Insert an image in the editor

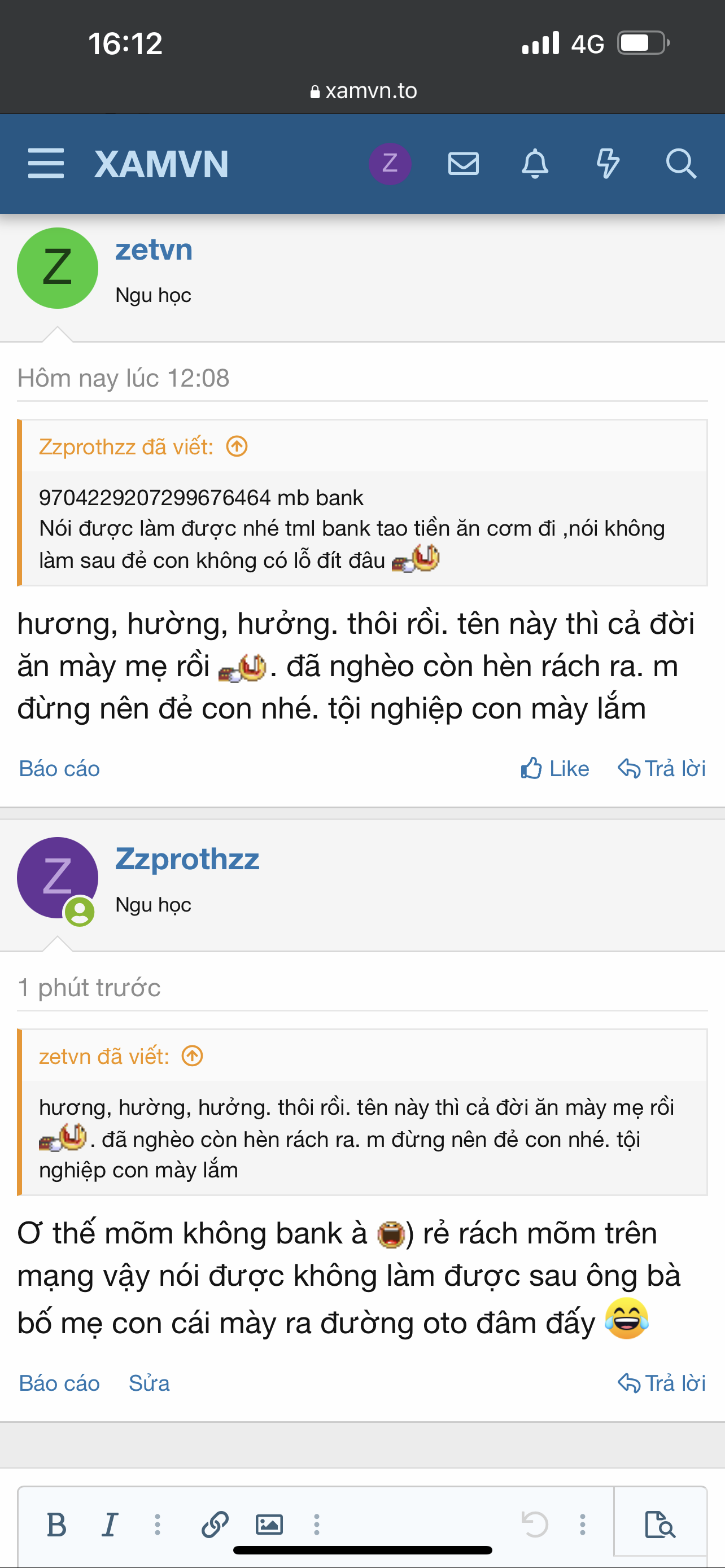[x=269, y=1525]
